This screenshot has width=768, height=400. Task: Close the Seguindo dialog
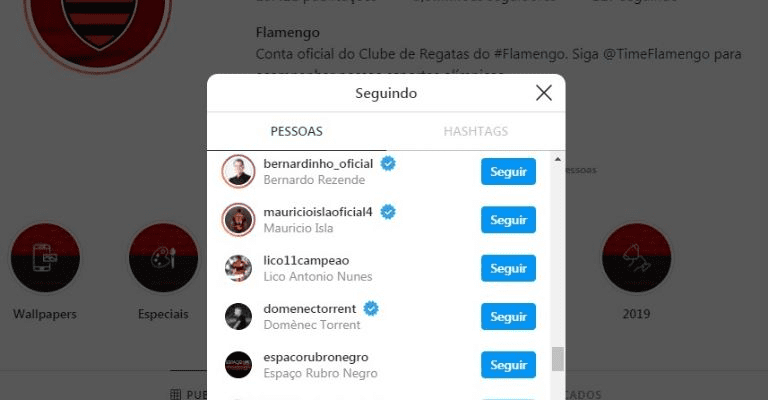tap(543, 93)
